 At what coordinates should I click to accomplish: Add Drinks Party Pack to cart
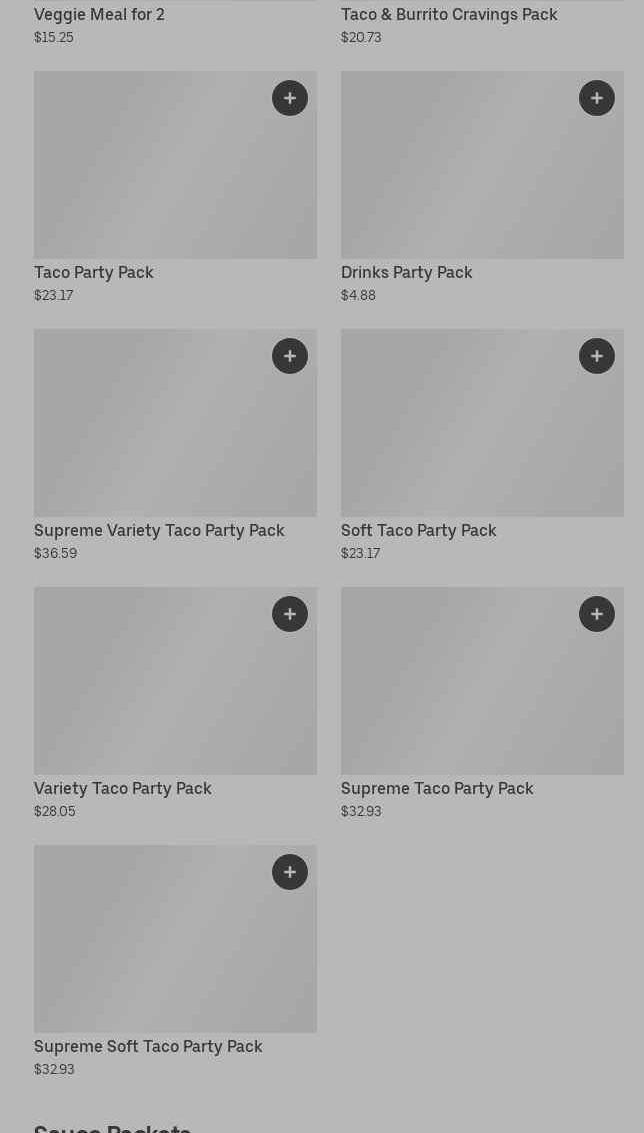tap(597, 98)
